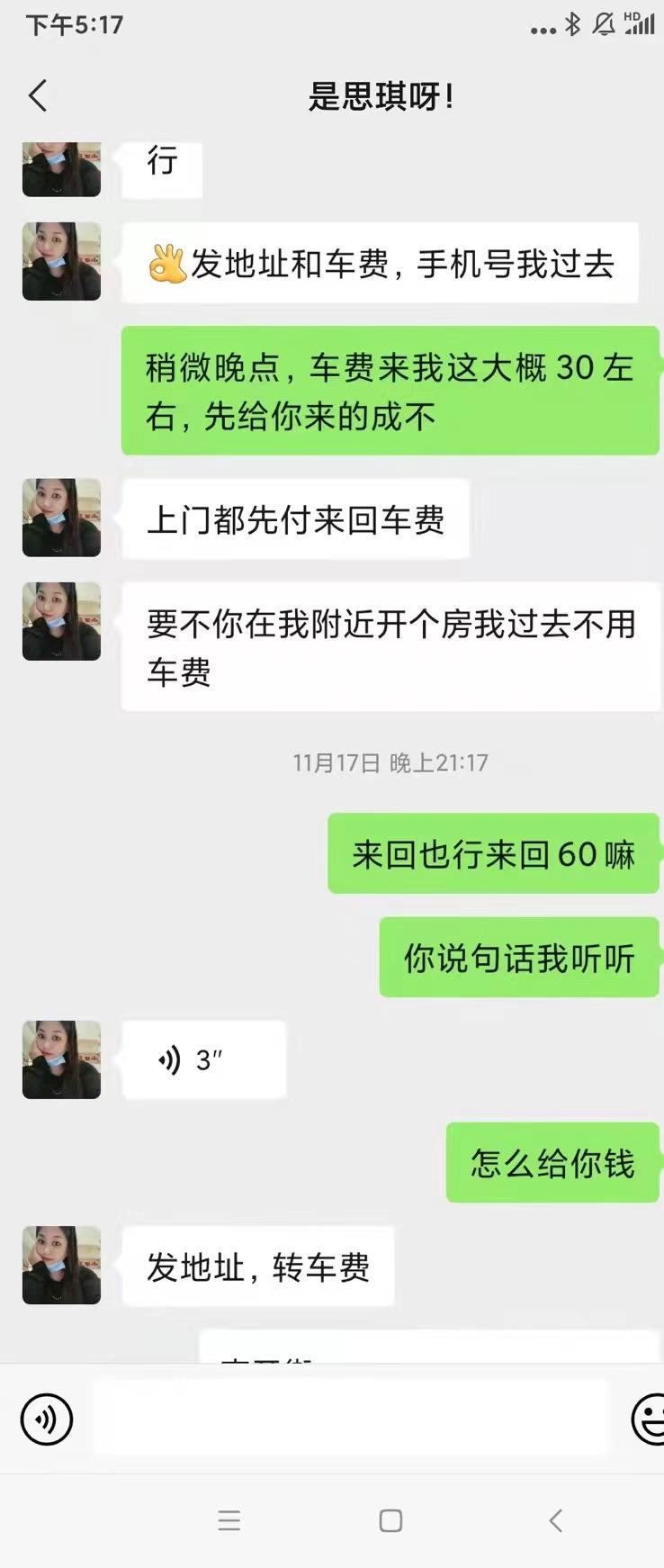Open the recent apps menu
This screenshot has height=1568, width=664.
[x=229, y=1520]
